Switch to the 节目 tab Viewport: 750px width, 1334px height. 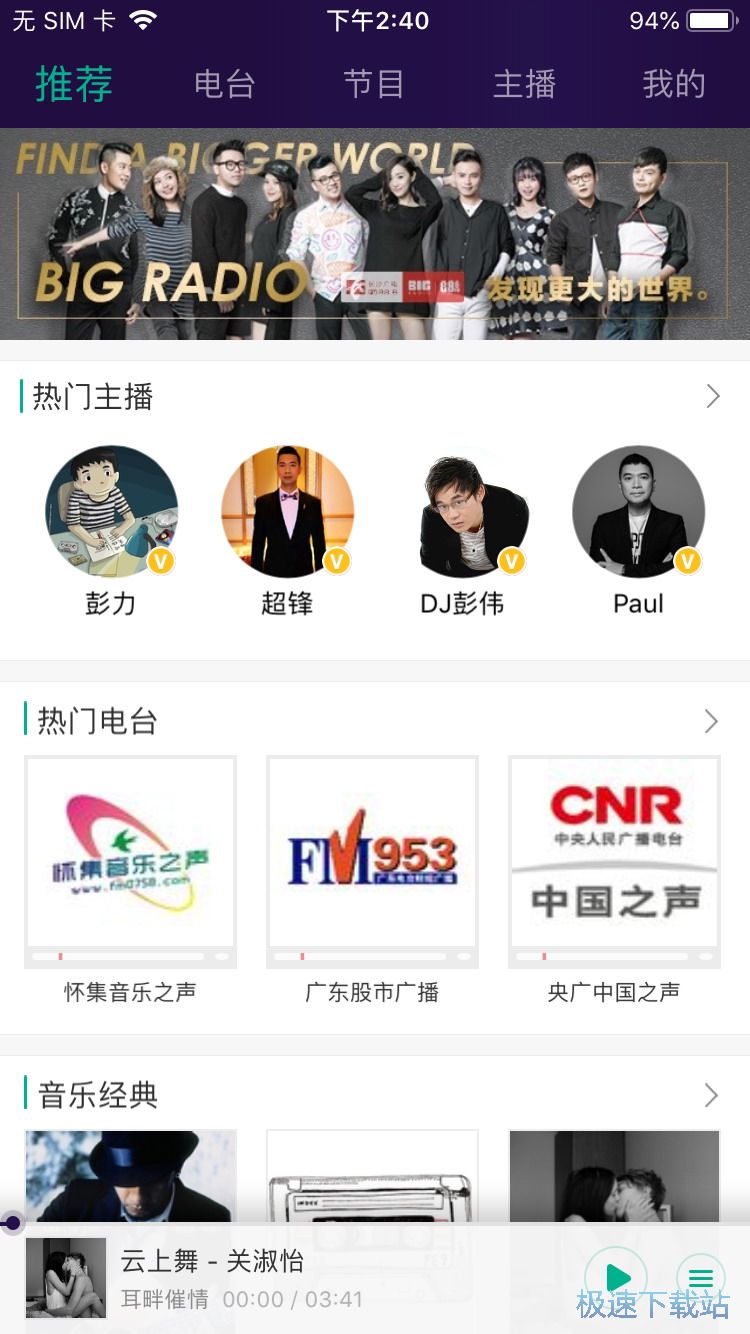click(x=374, y=84)
